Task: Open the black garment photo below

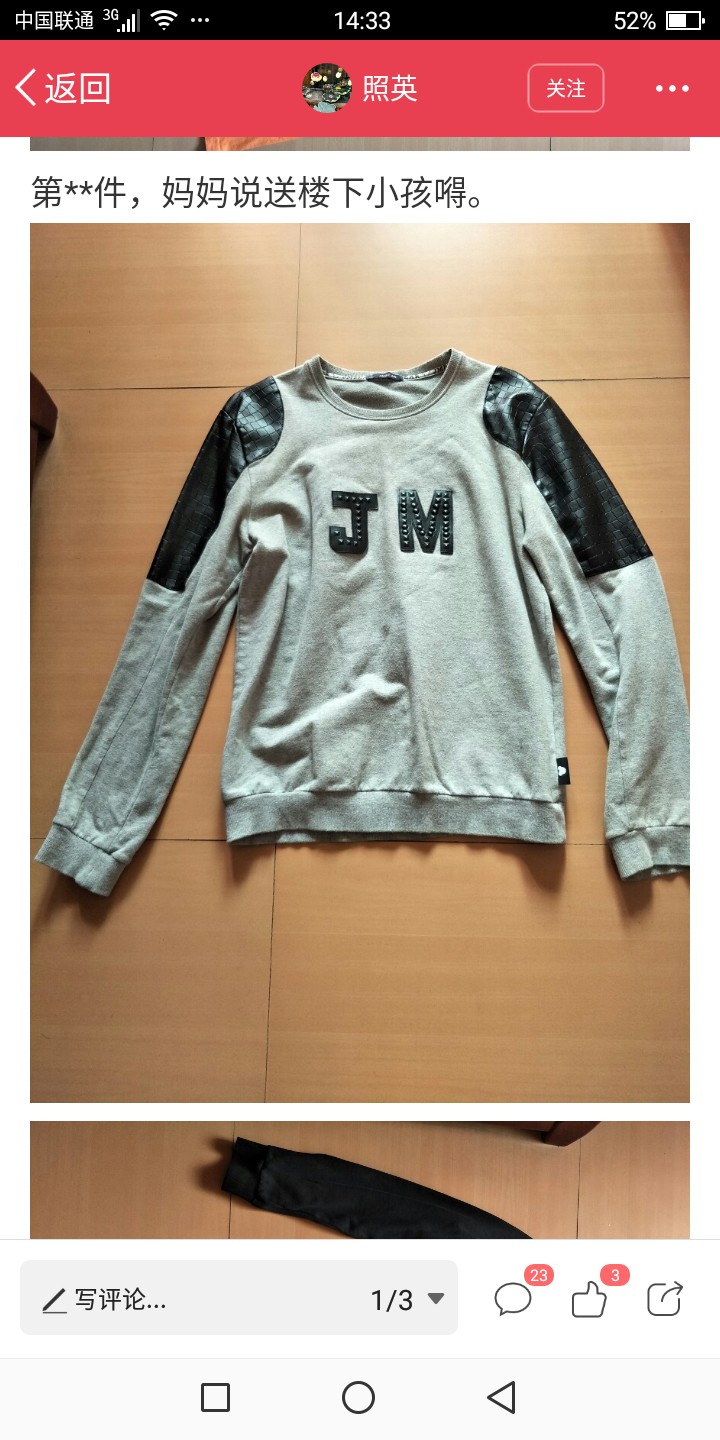Action: pyautogui.click(x=360, y=1180)
